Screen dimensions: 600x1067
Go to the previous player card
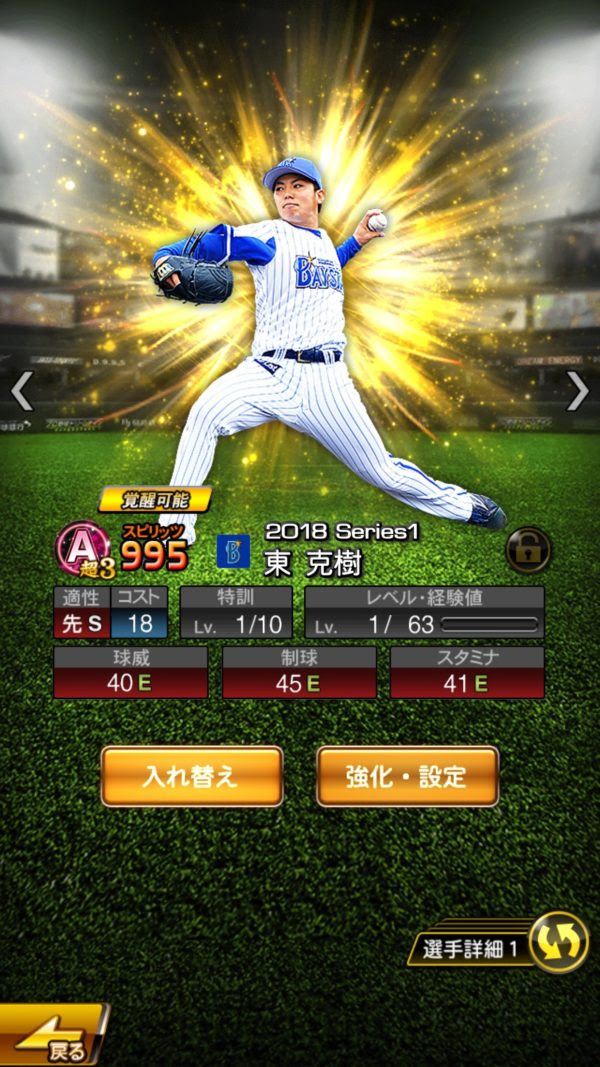coord(22,392)
